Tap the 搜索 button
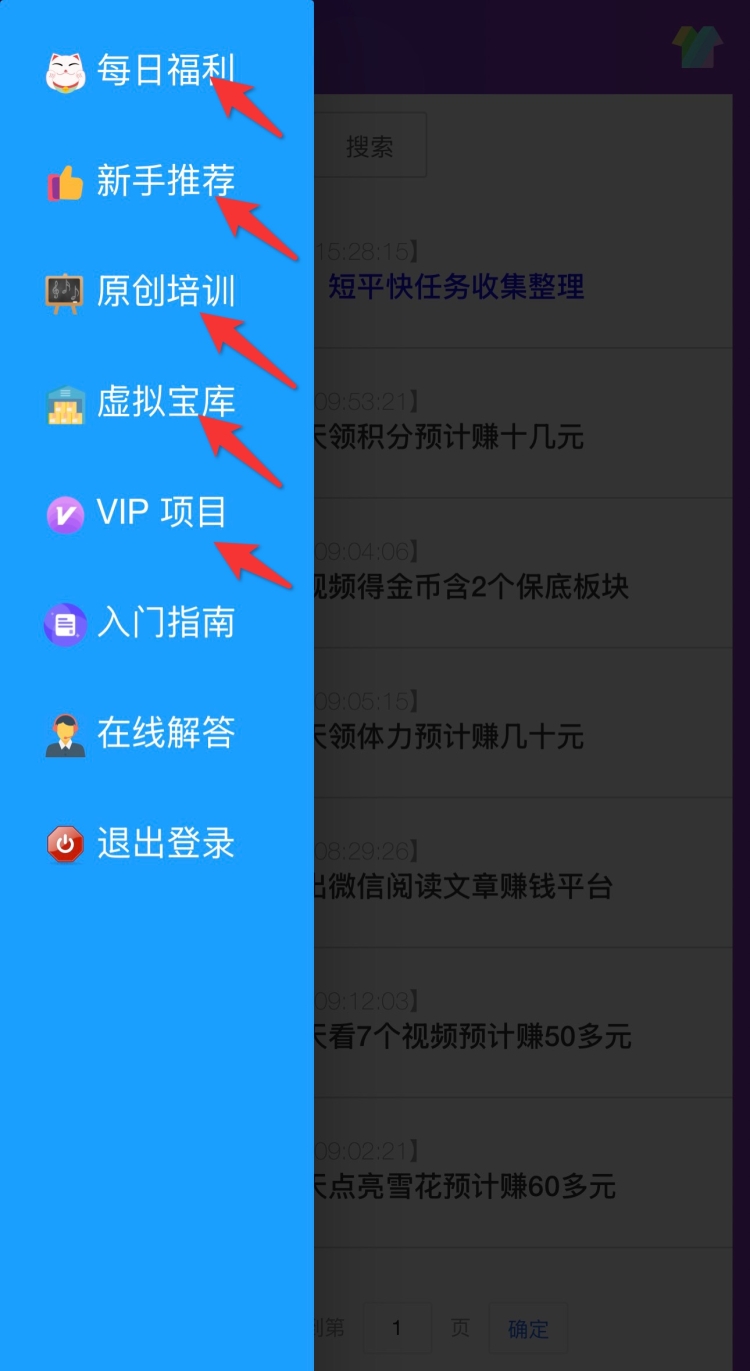Screen dimensions: 750x1371 click(370, 146)
